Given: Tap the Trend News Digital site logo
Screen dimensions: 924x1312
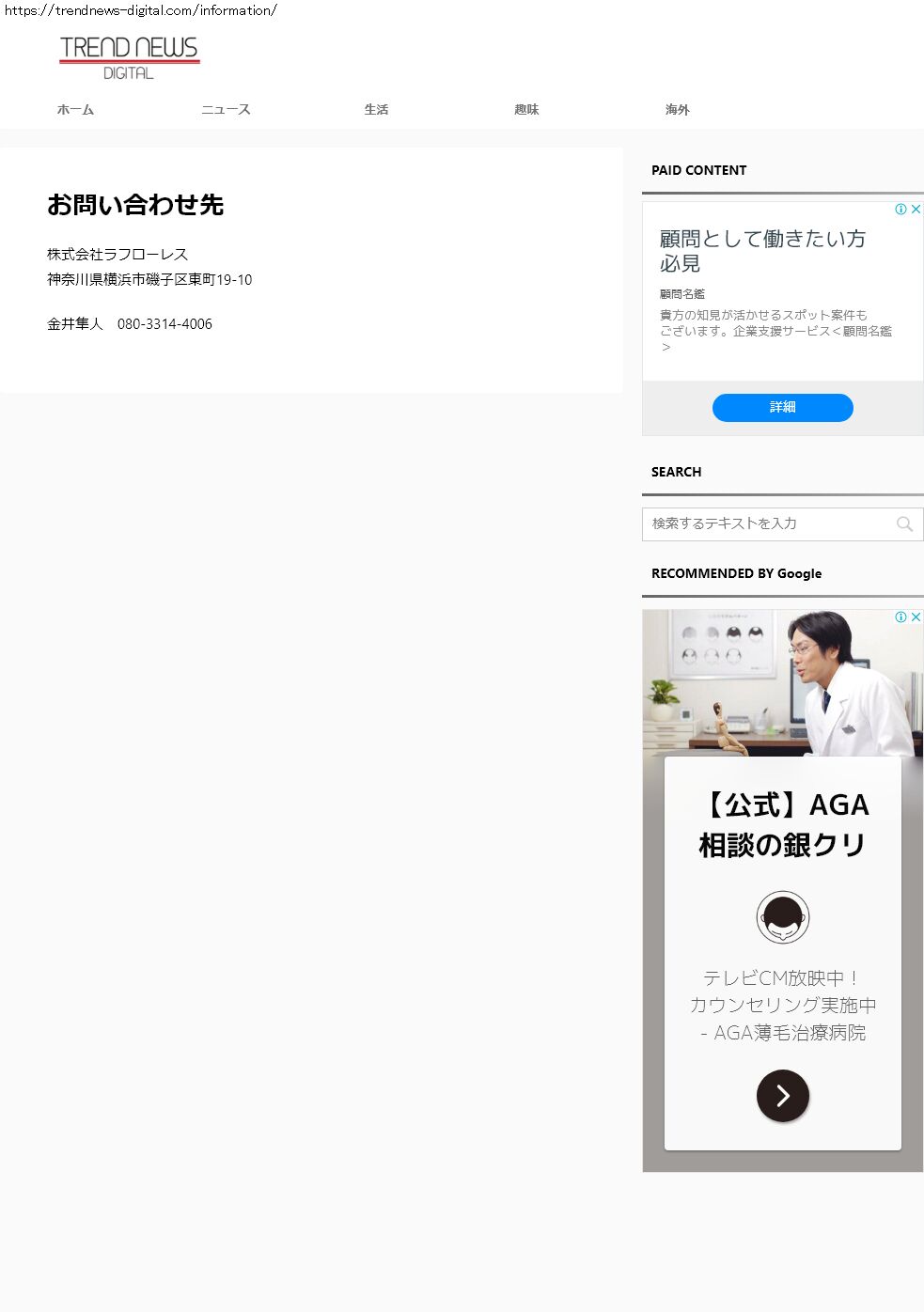Looking at the screenshot, I should click(130, 57).
